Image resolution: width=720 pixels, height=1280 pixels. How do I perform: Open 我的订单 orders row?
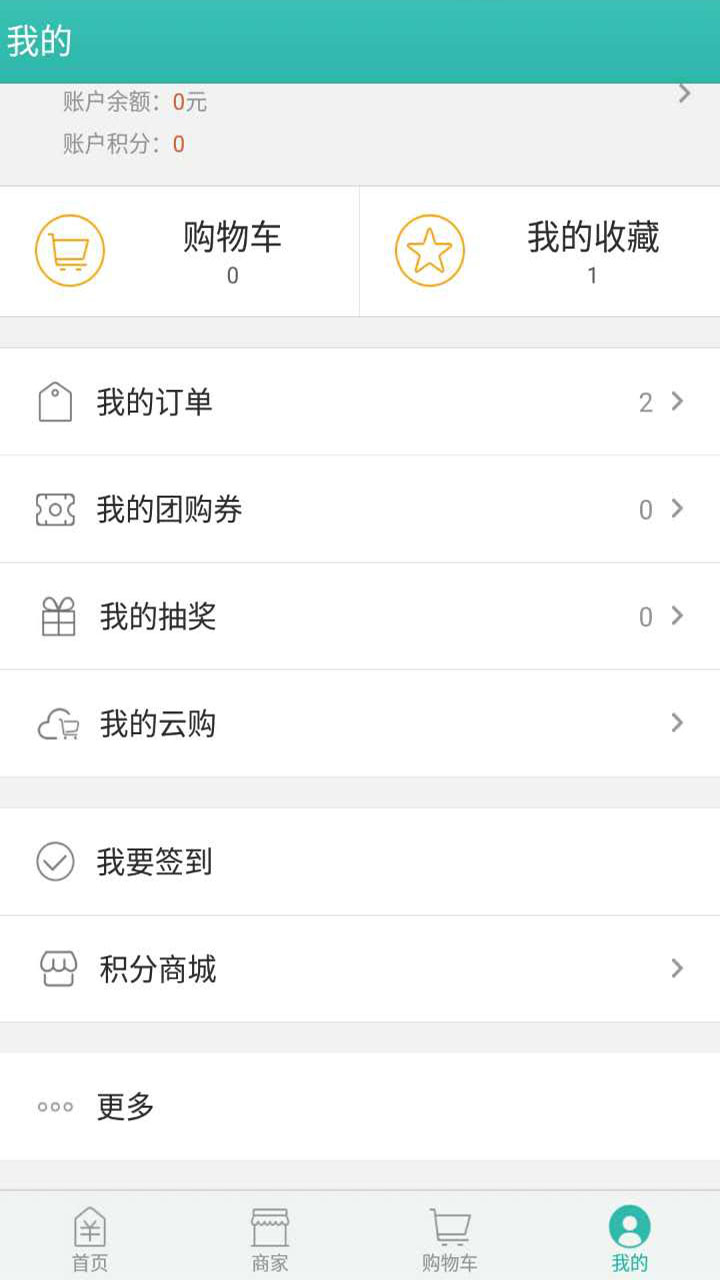360,402
